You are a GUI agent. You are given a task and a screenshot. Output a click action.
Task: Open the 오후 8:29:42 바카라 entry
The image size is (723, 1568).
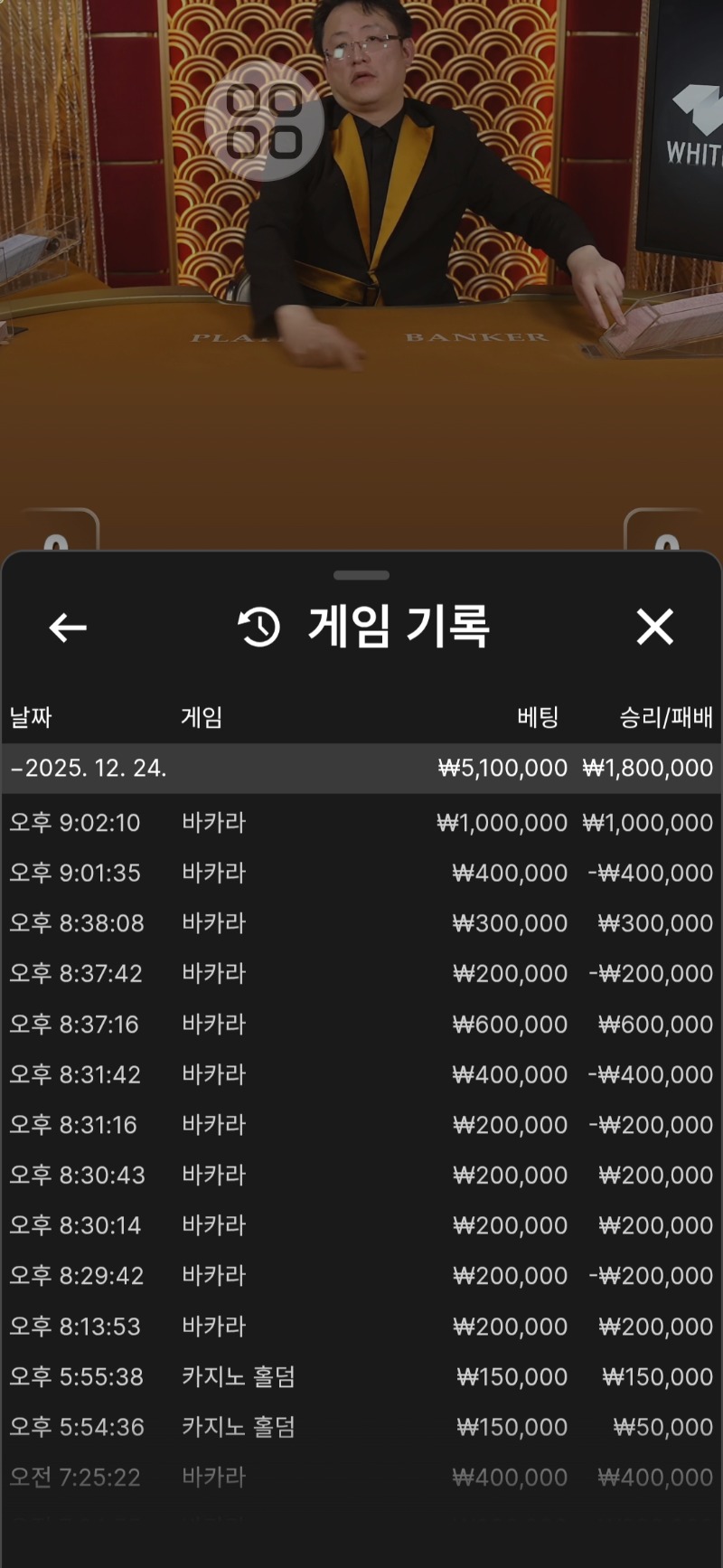(x=361, y=1276)
